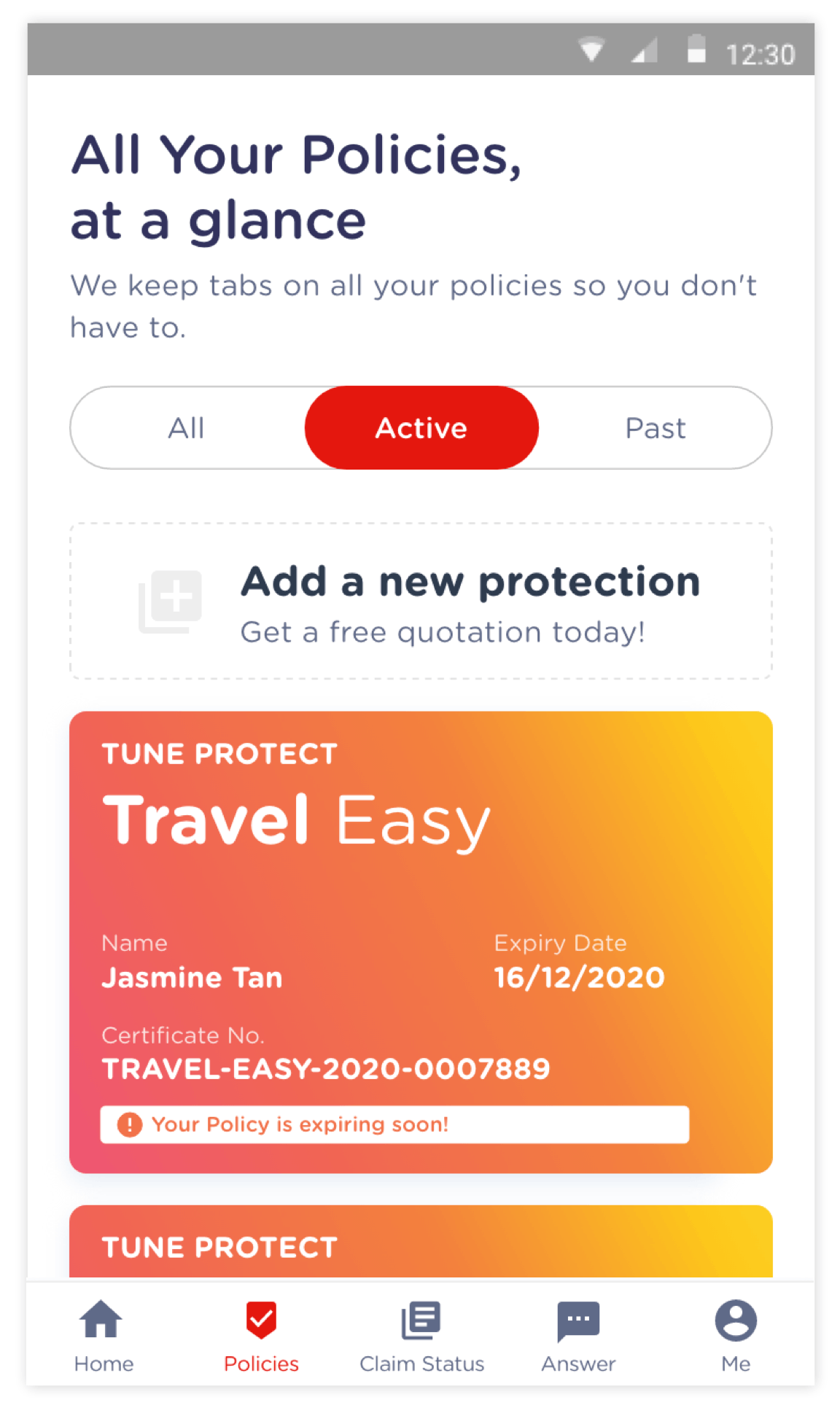This screenshot has height=1424, width=840.
Task: Open the Travel Easy policy card
Action: pyautogui.click(x=421, y=942)
